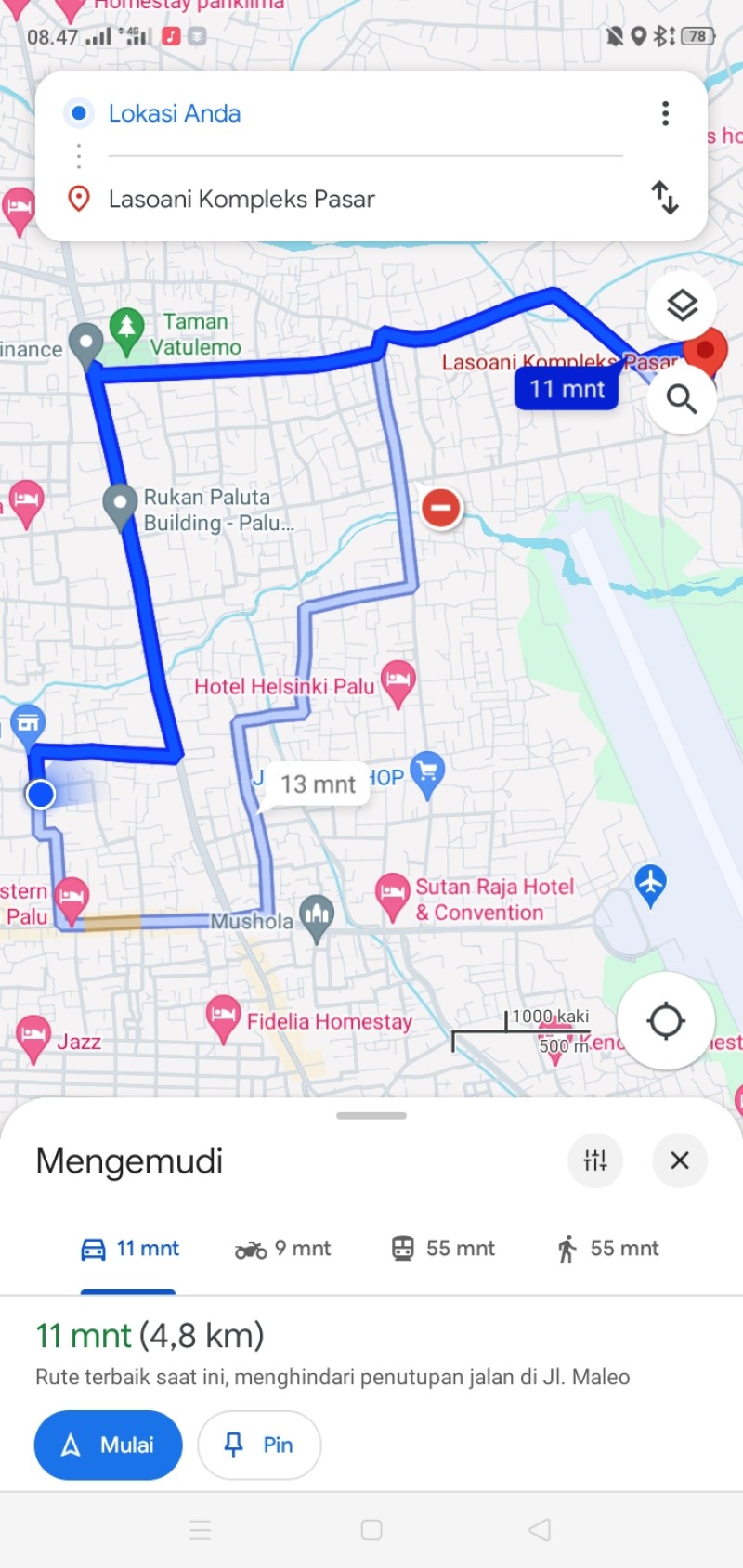
Task: Open the three-dot overflow menu
Action: click(x=665, y=113)
